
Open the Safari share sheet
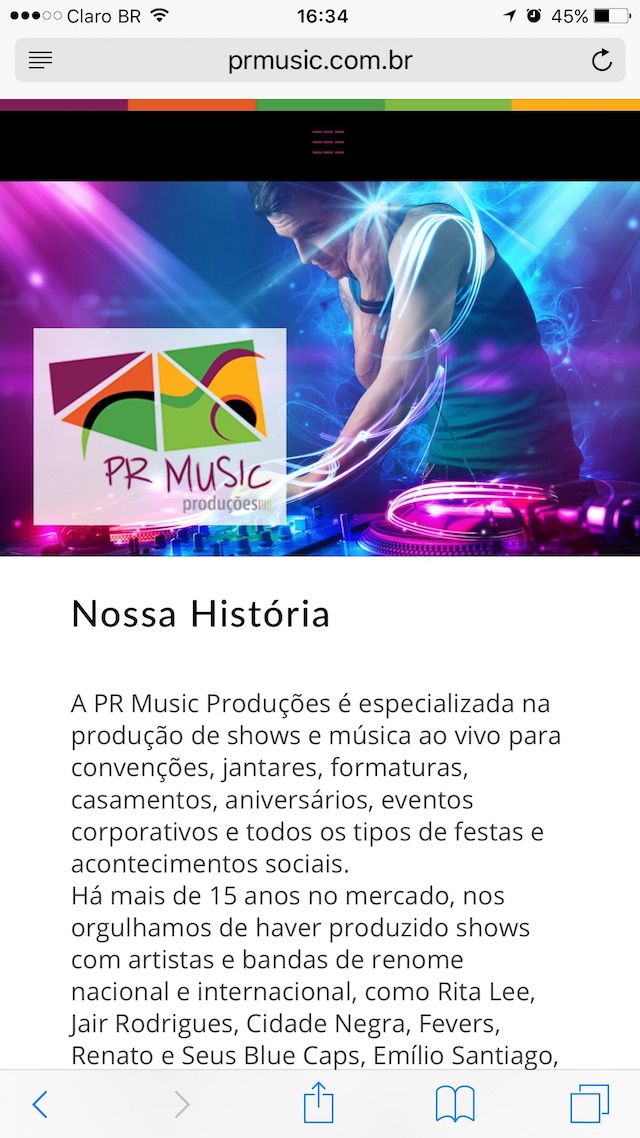[318, 1104]
